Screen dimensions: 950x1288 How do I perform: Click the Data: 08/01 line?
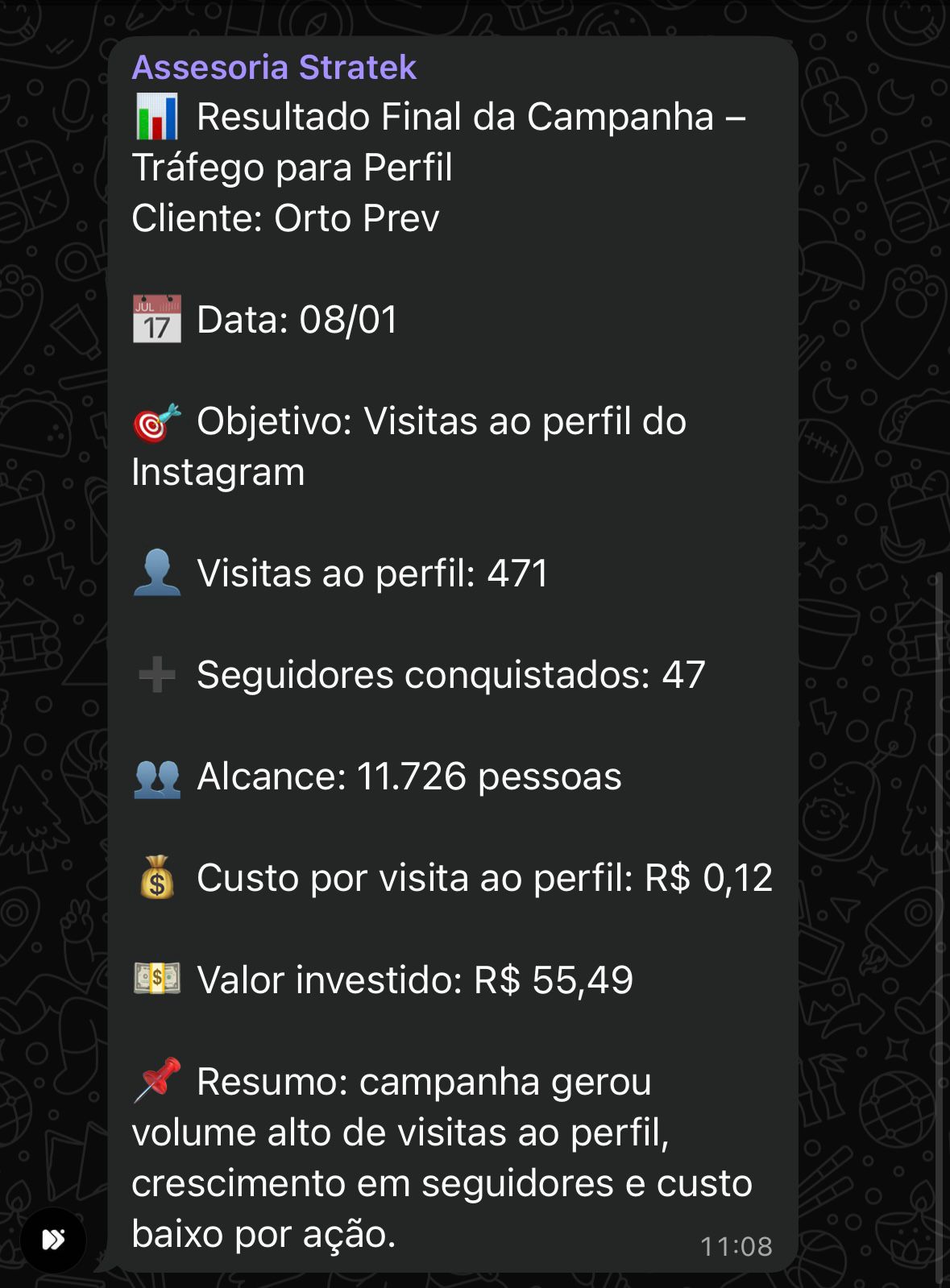coord(298,318)
